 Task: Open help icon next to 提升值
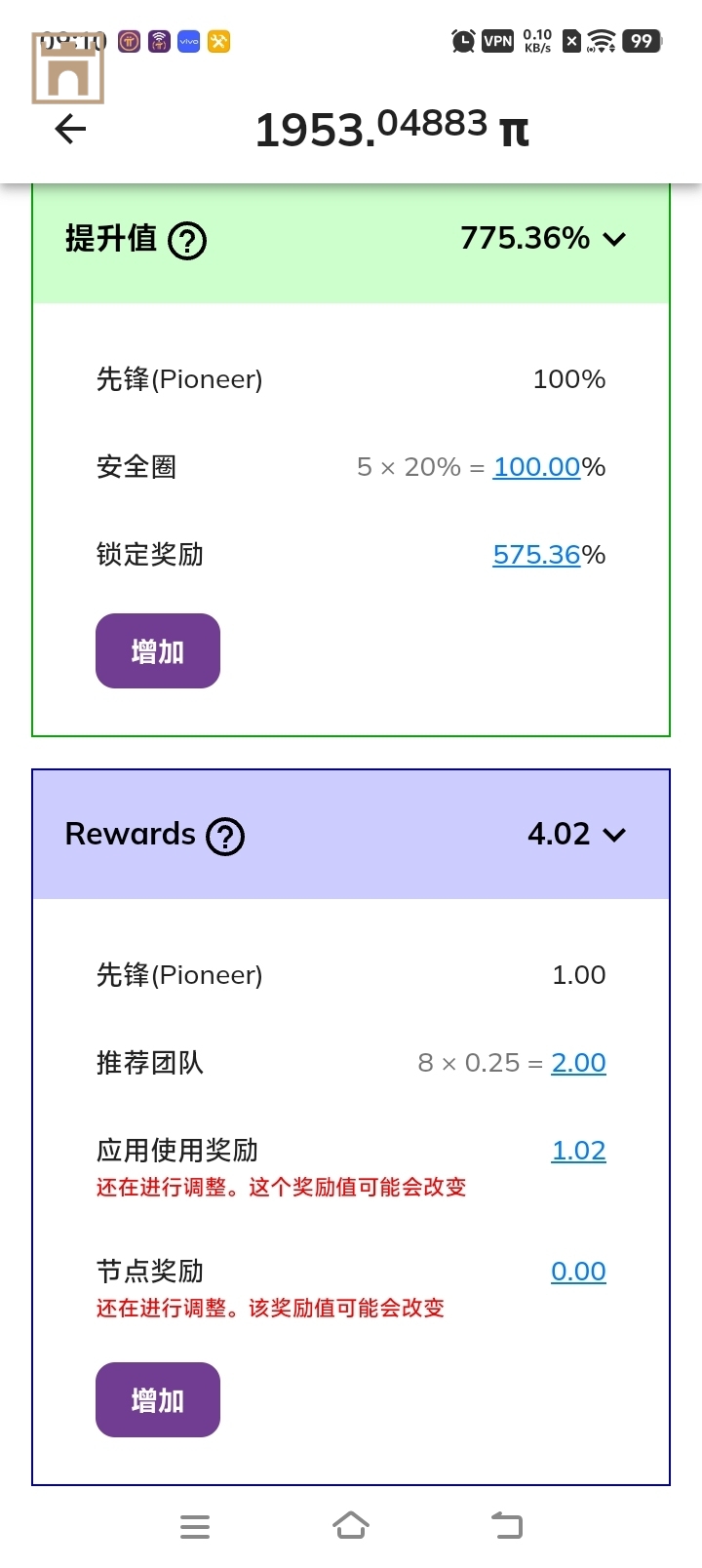click(187, 240)
